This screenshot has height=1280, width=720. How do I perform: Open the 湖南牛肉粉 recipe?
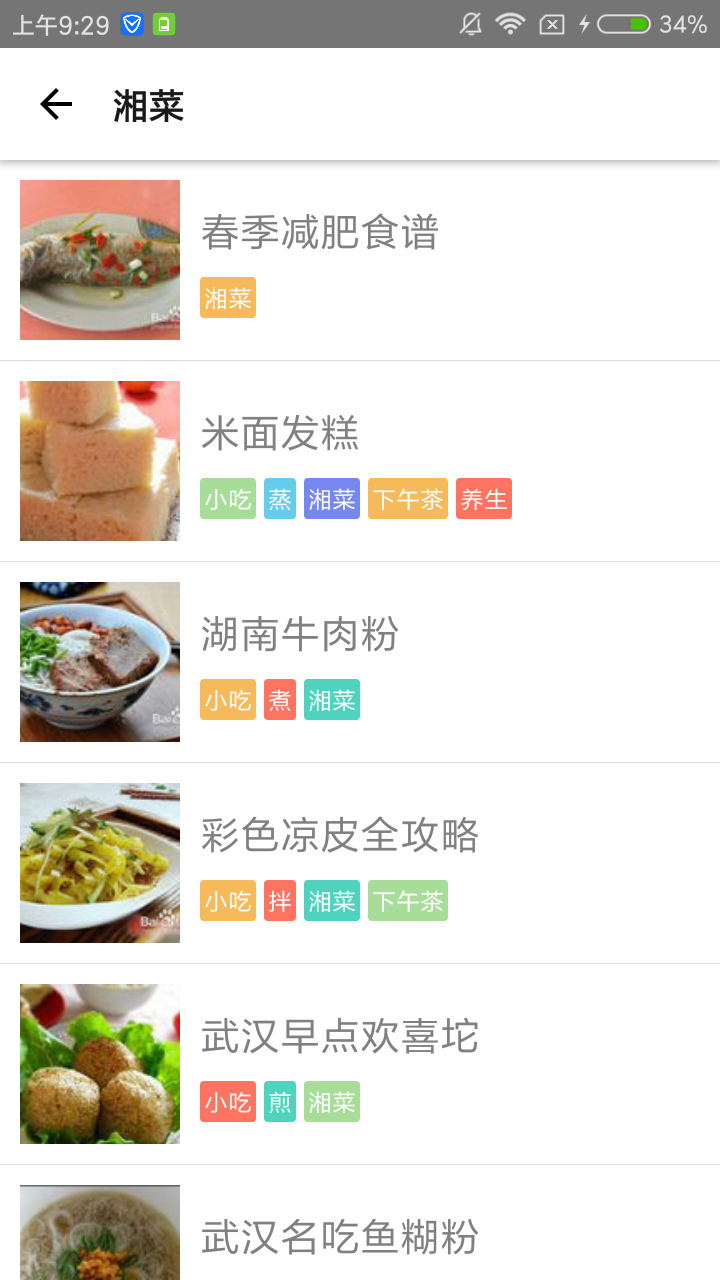coord(302,634)
